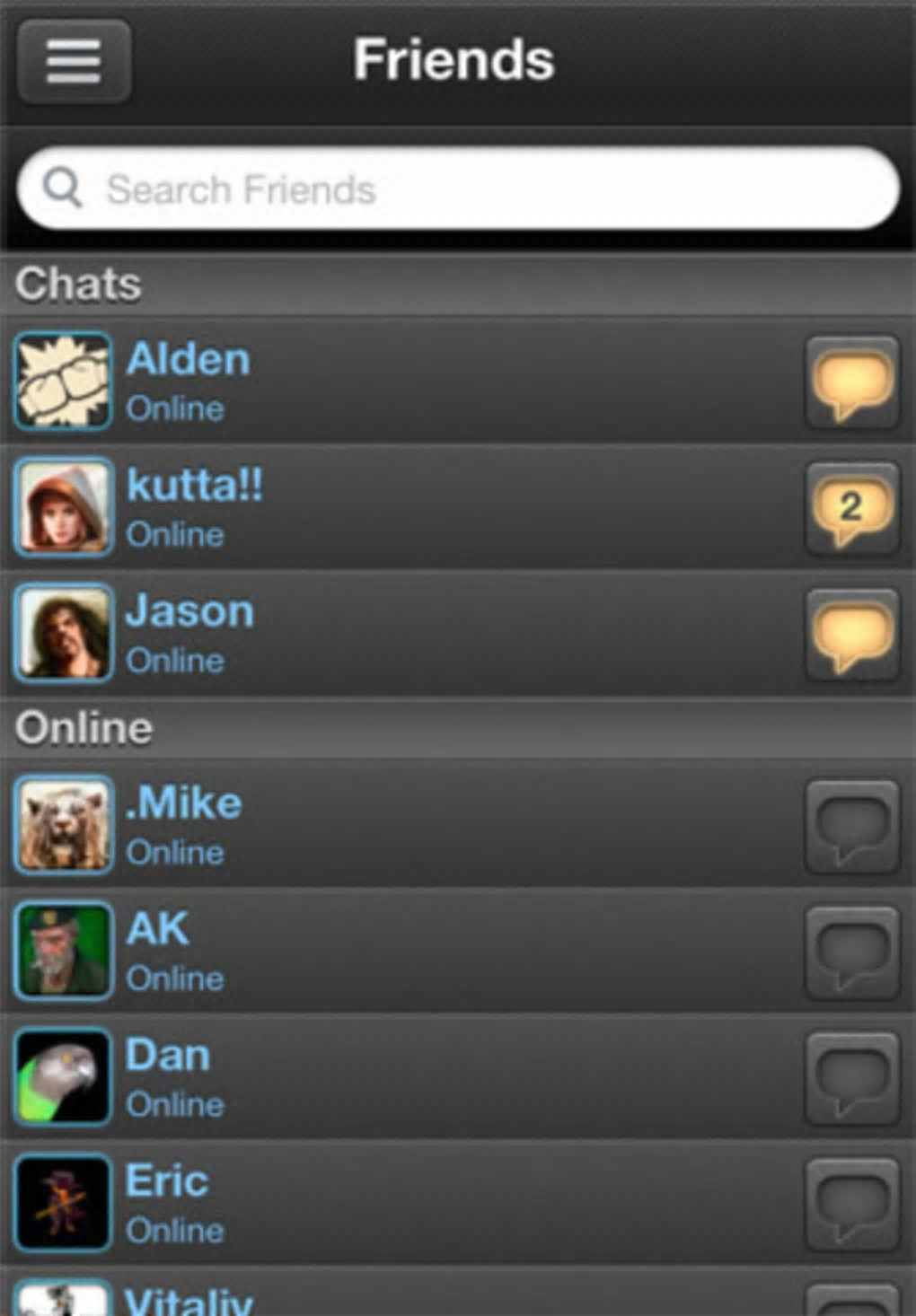Select Jason in the Chats list
The image size is (916, 1316).
404,634
